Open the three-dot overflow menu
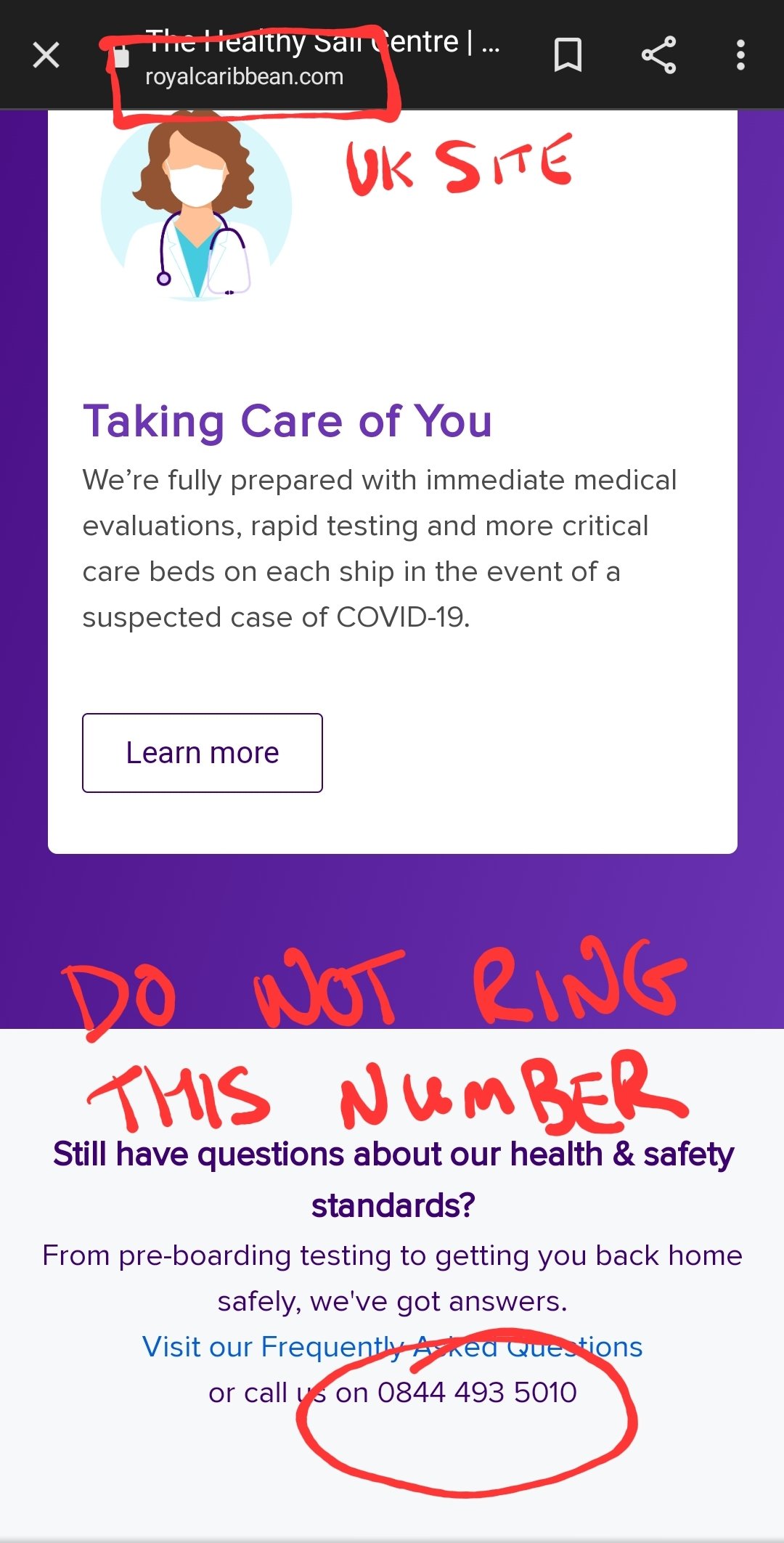Screen dimensions: 784x1543 [x=740, y=55]
